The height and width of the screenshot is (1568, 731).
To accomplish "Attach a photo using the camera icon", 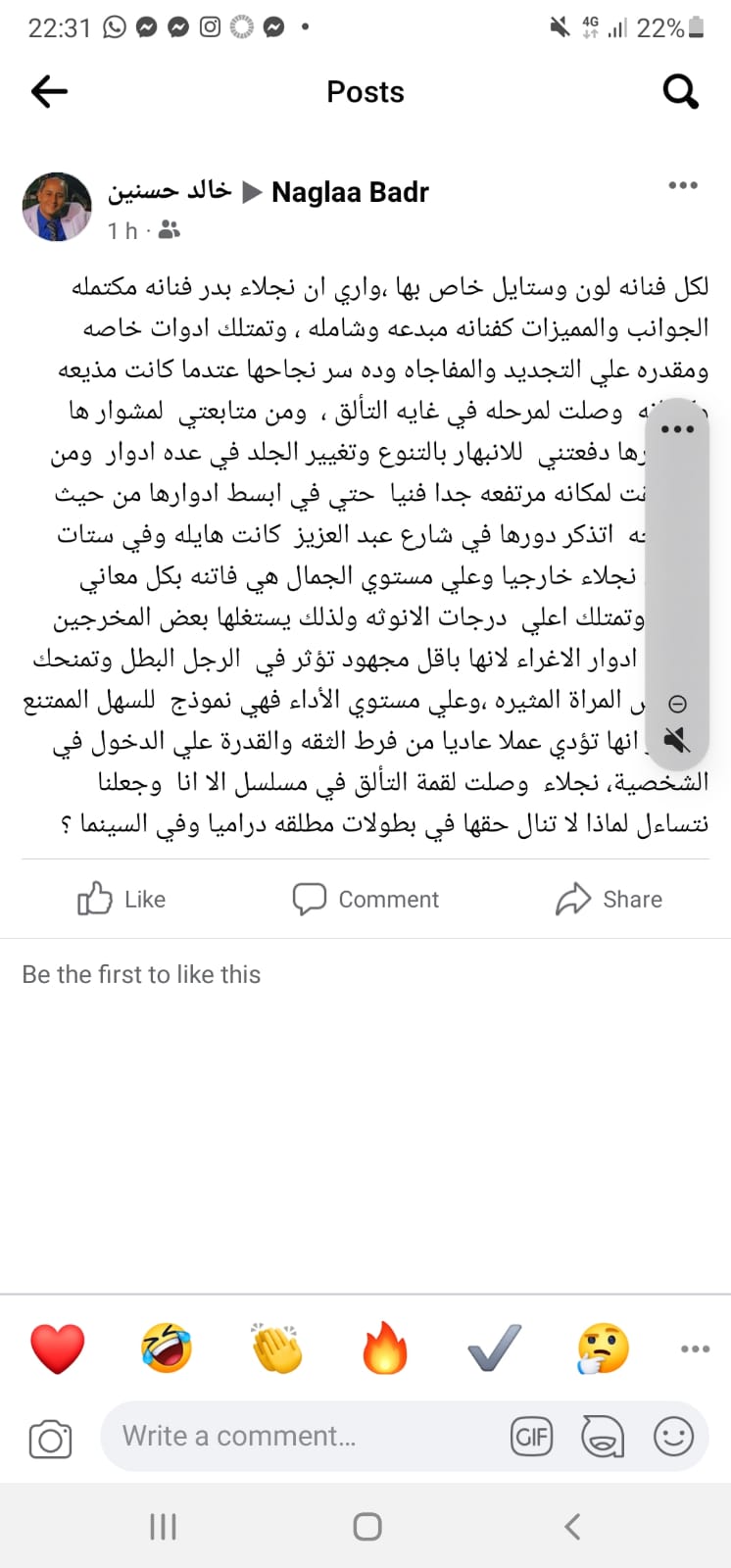I will pos(50,1439).
